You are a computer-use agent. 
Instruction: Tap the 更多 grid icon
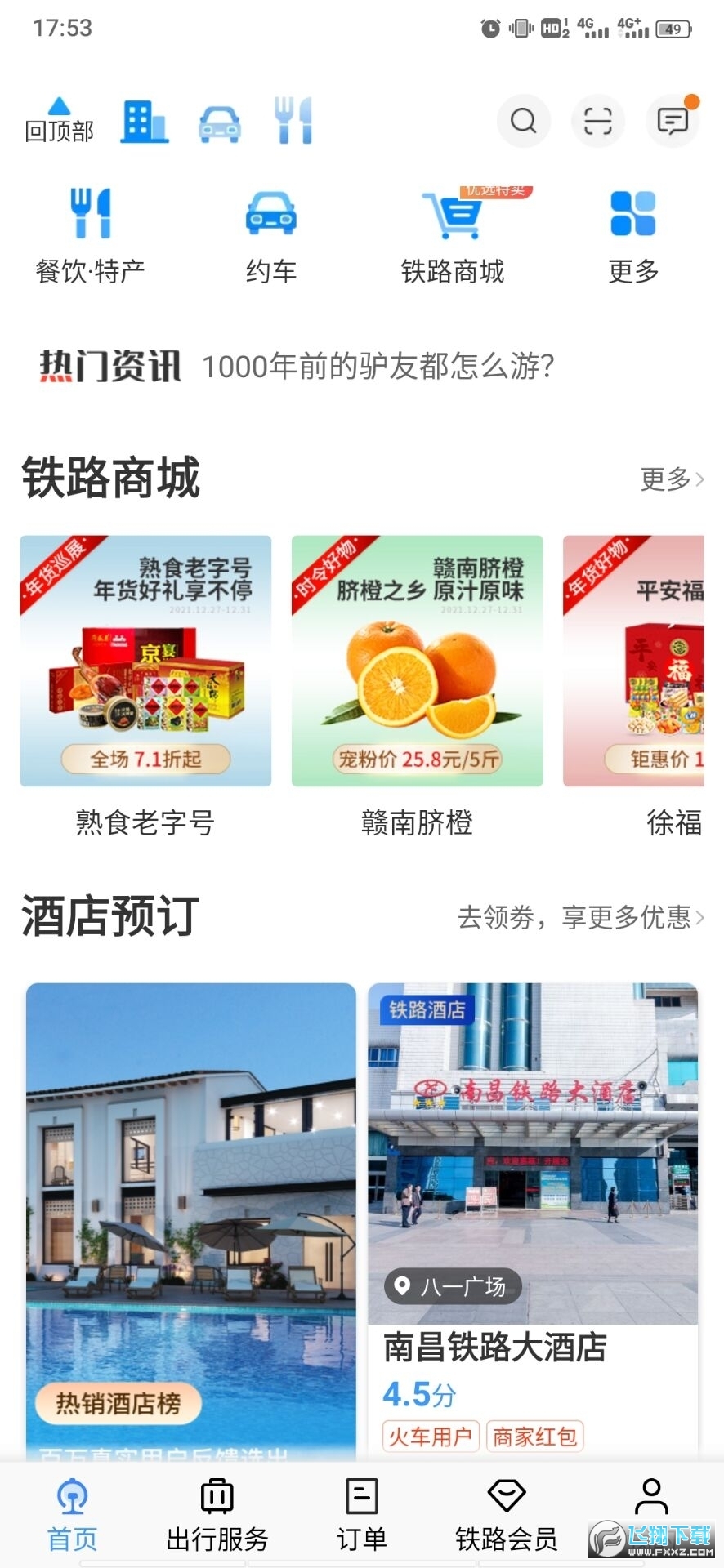[x=632, y=215]
